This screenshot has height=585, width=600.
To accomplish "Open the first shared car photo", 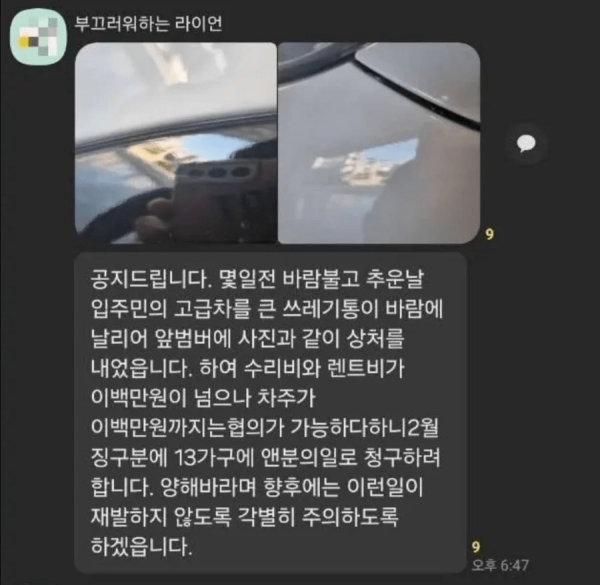I will coord(176,144).
